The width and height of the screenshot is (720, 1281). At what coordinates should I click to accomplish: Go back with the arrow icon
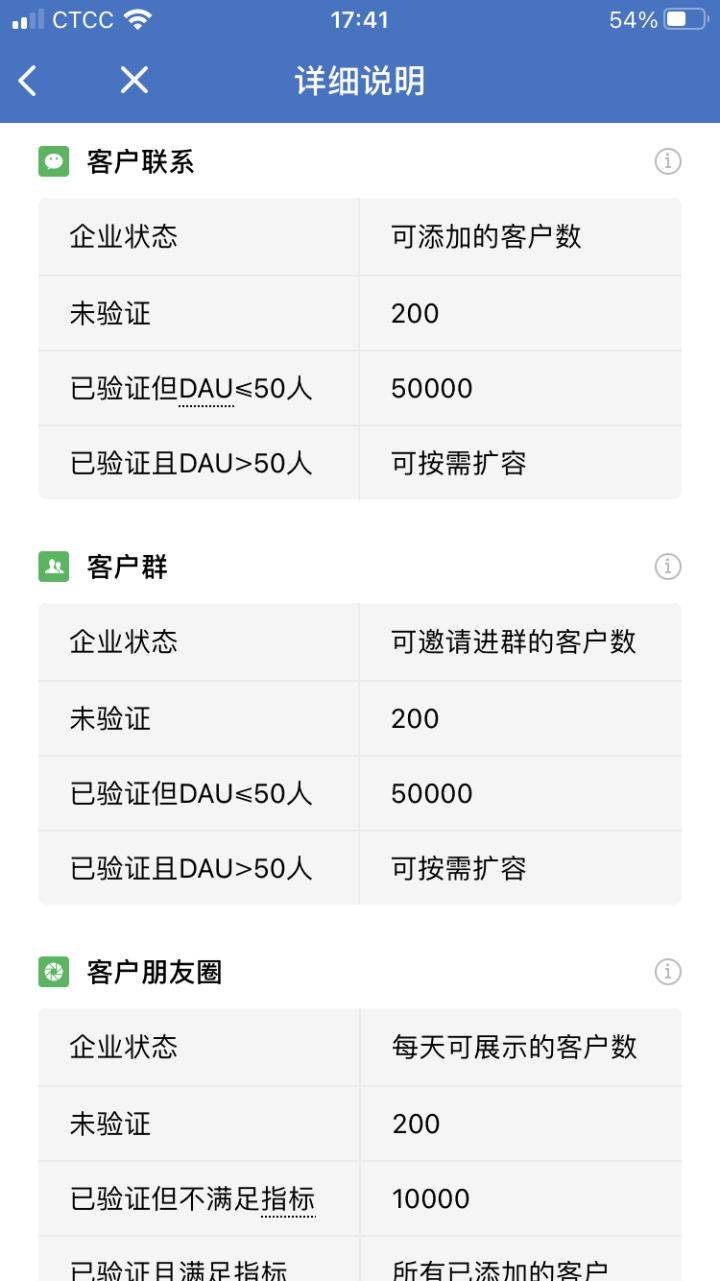tap(28, 81)
